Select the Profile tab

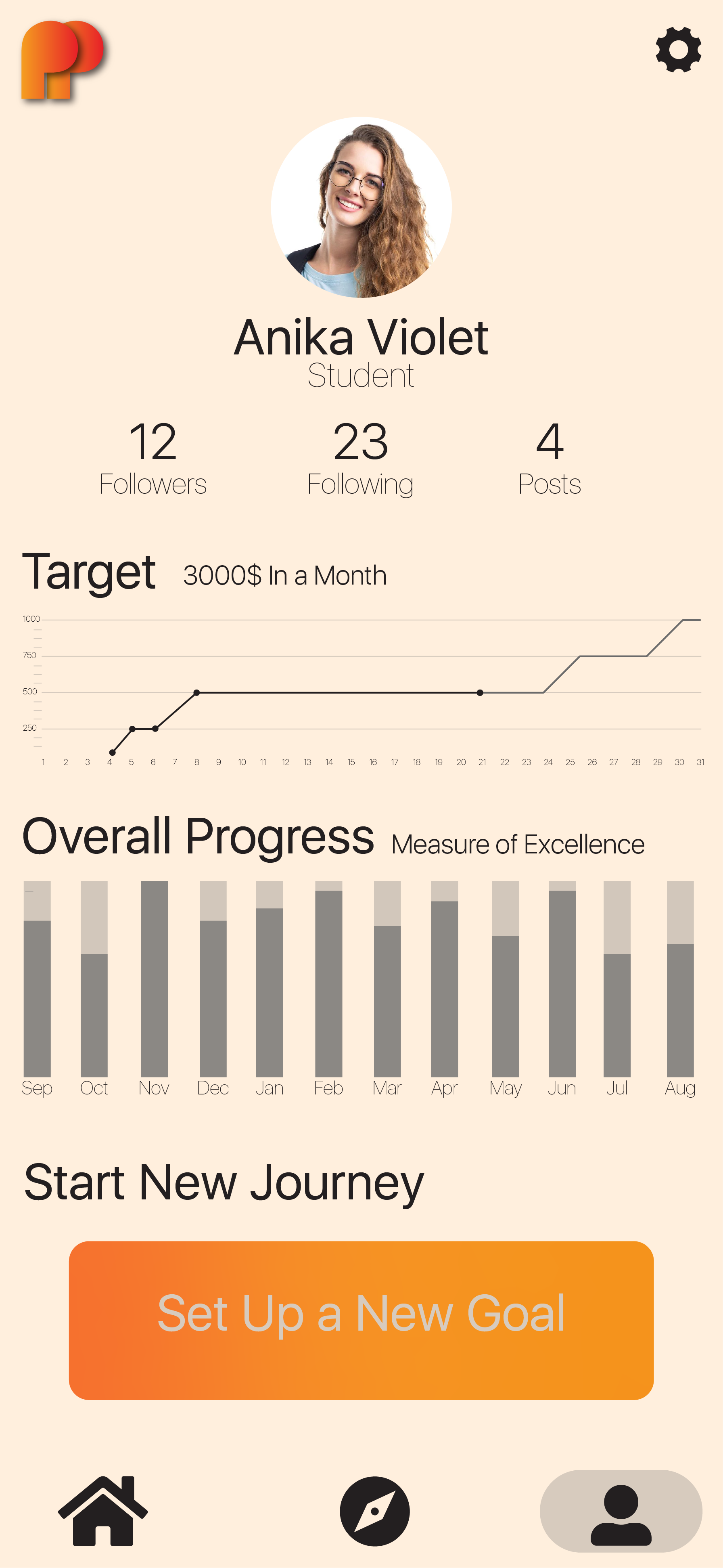[x=621, y=1511]
